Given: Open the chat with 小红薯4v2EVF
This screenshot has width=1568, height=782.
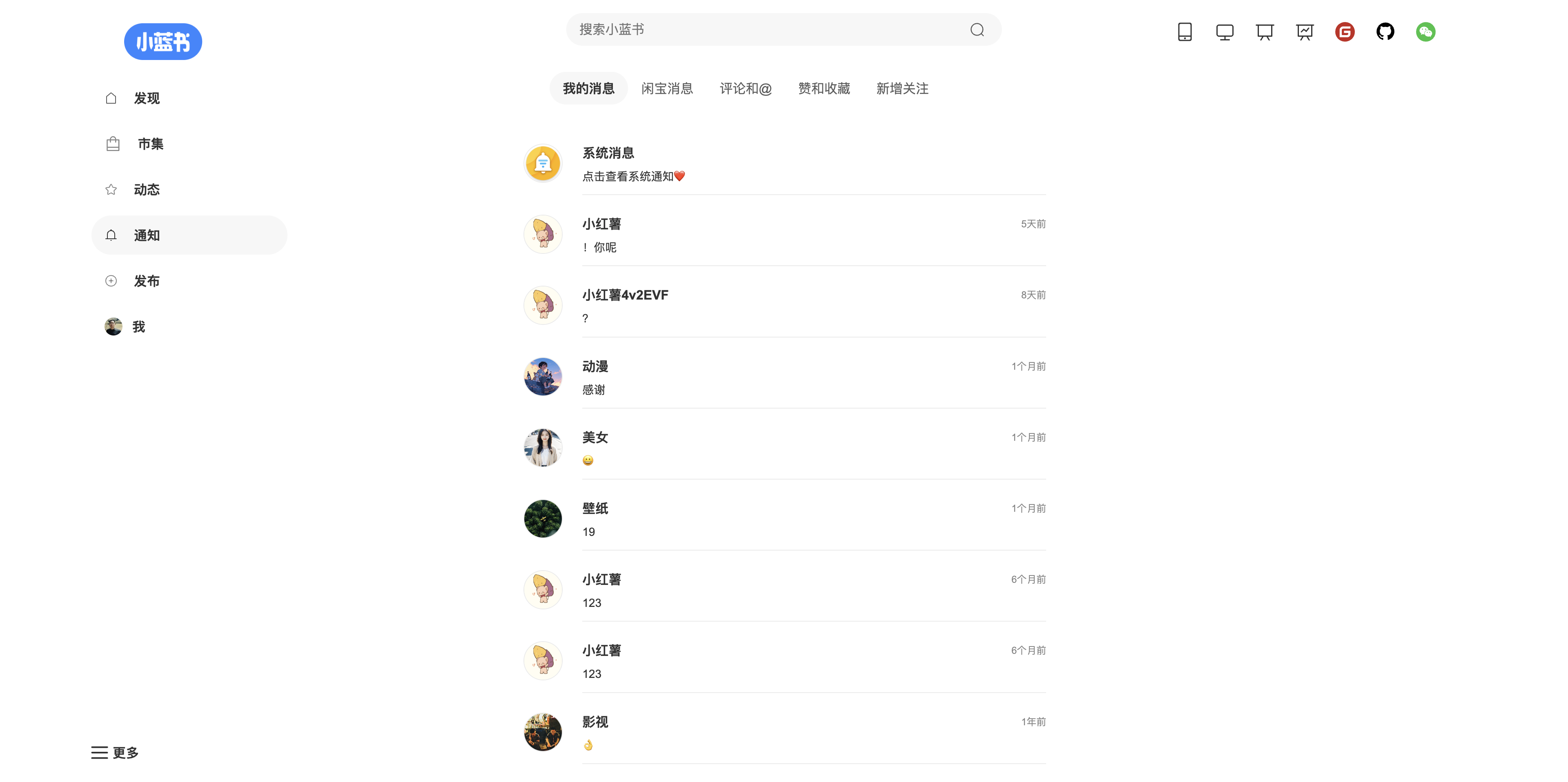Looking at the screenshot, I should [x=784, y=306].
